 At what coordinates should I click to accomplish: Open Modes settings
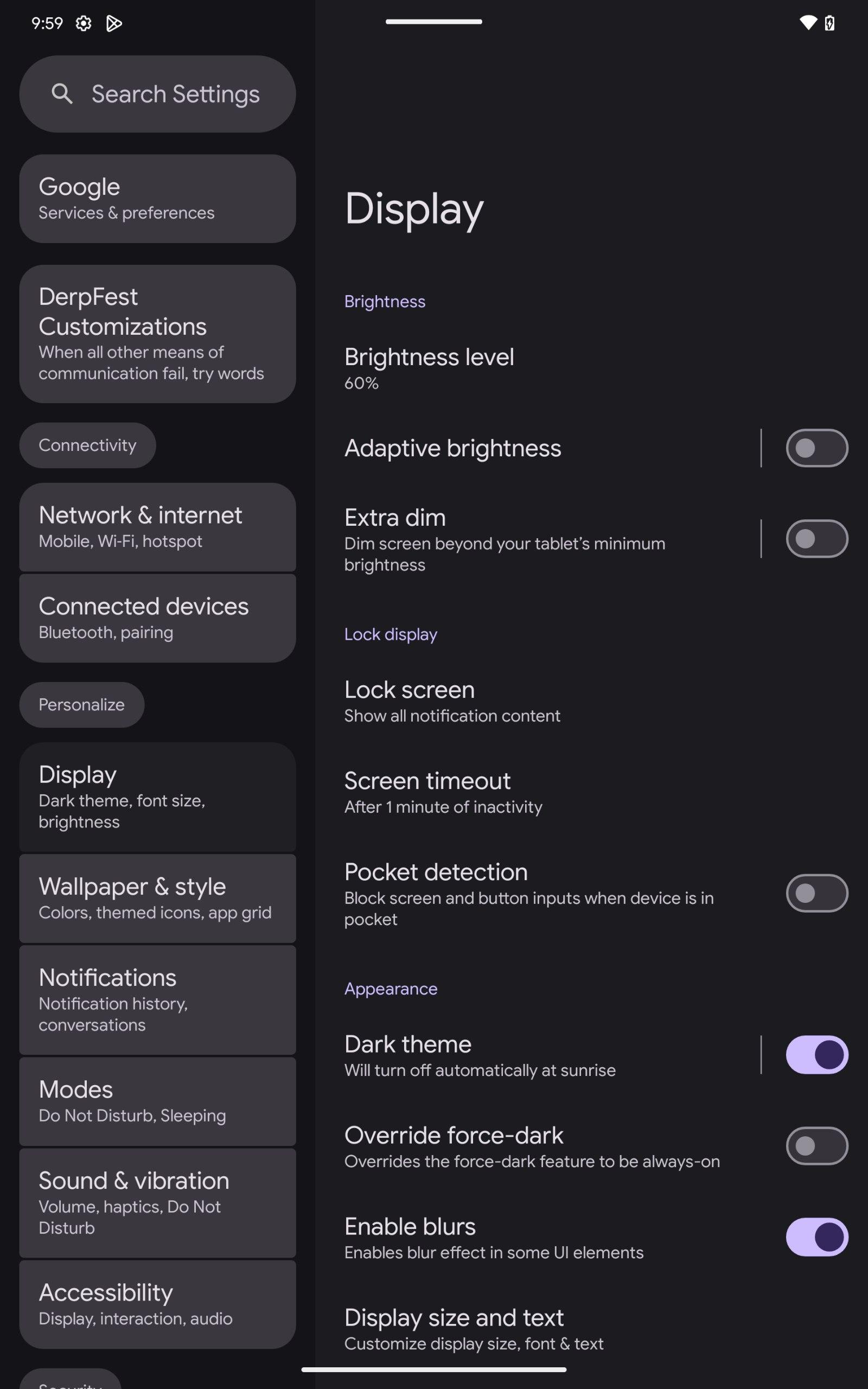(157, 1101)
